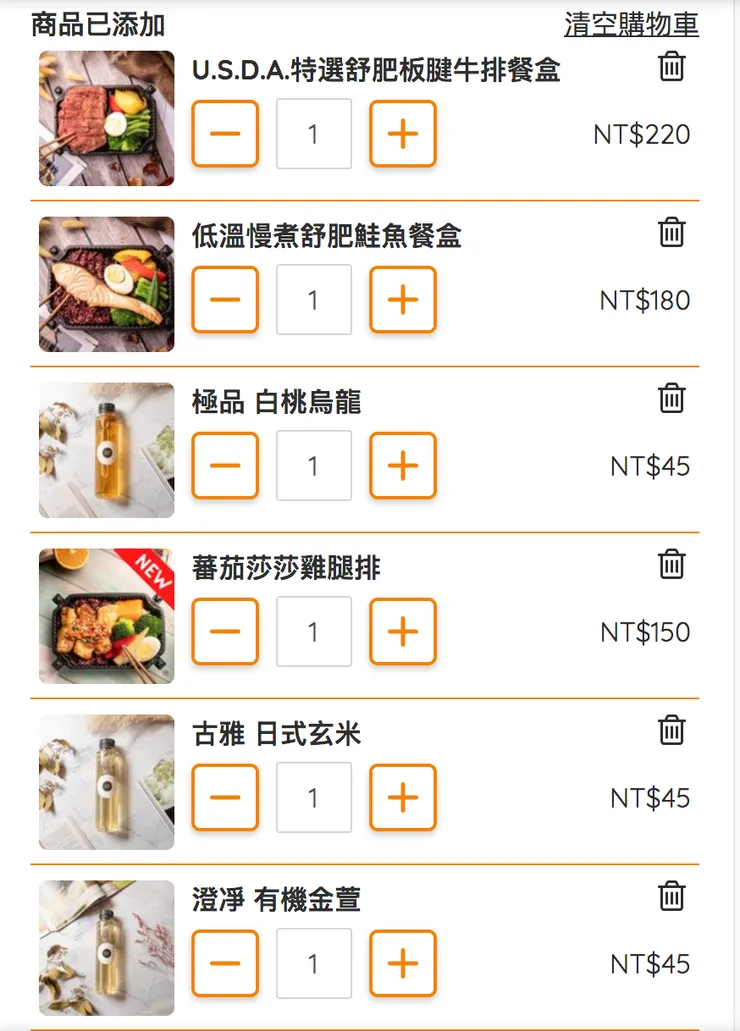
Task: Select the quantity box for 古雅 日式玄米
Action: tap(314, 798)
